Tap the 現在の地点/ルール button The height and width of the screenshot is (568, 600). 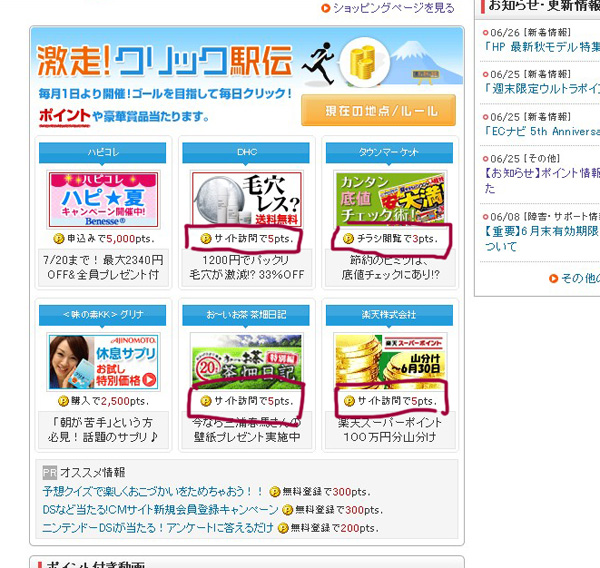pos(377,110)
